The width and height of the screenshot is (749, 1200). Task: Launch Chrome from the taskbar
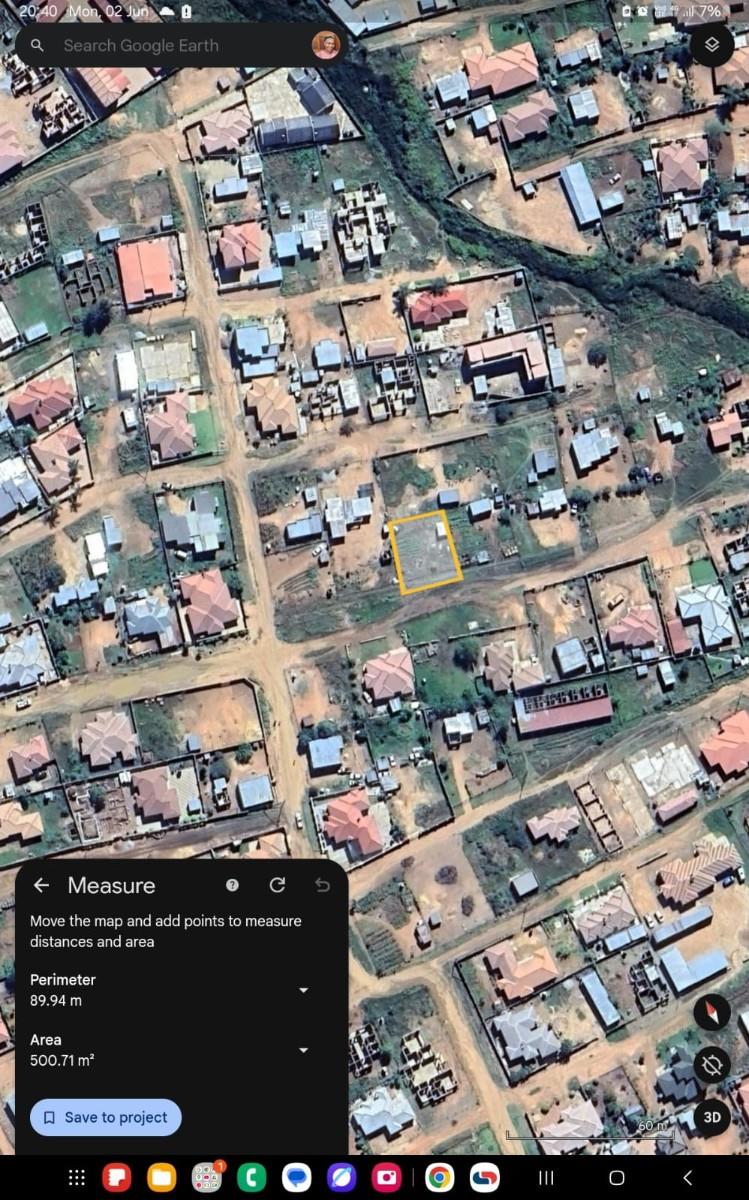[439, 1178]
